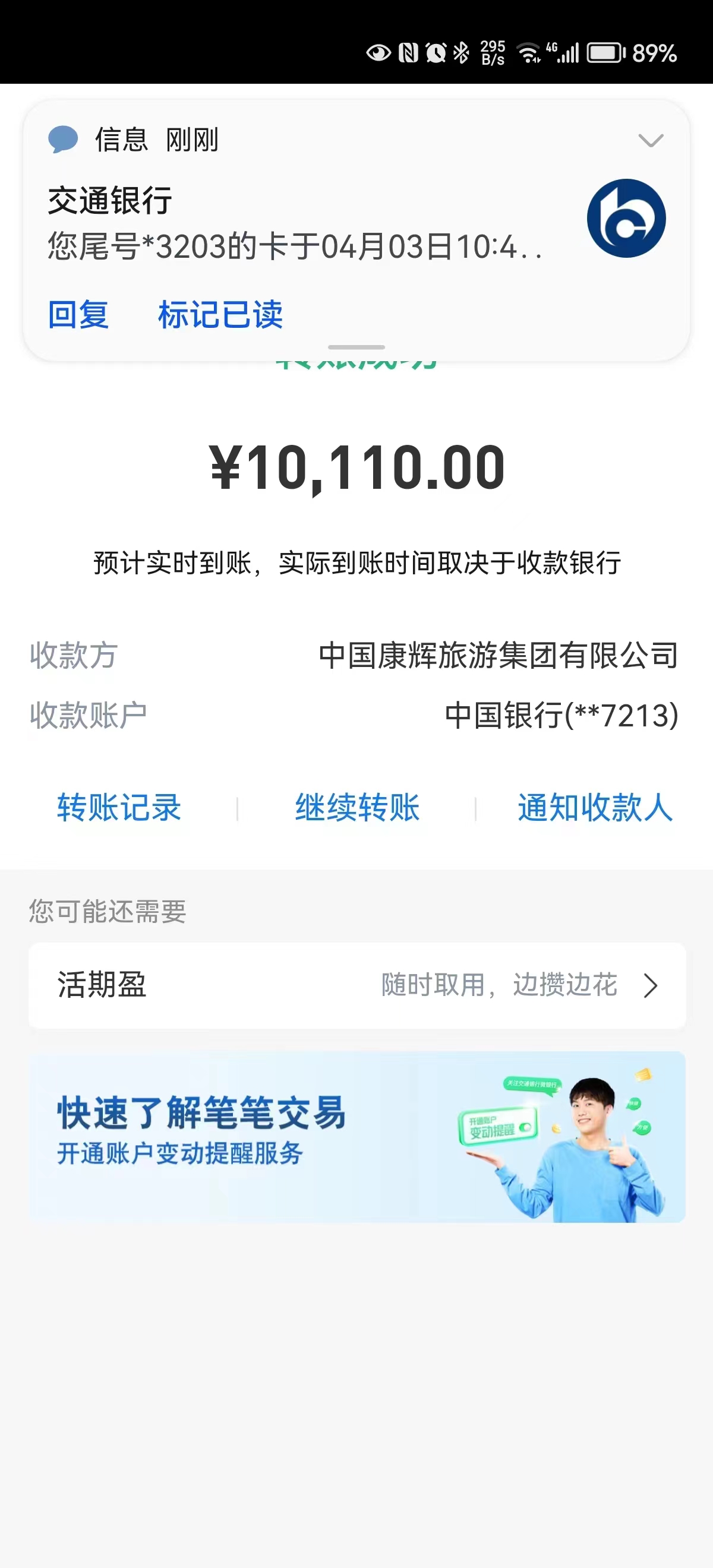
Task: Open the 快速了解笔笔交易 banner
Action: pyautogui.click(x=357, y=1136)
